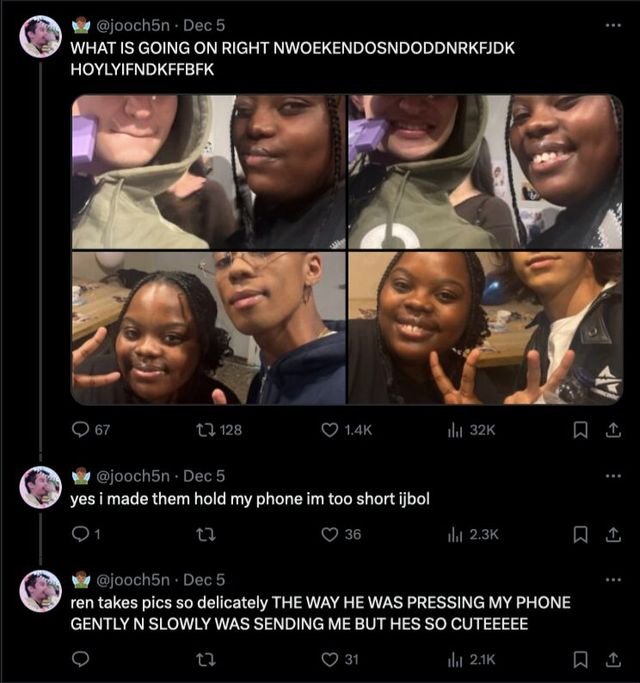Bookmark the "hold my phone" post
640x683 pixels.
tap(579, 534)
